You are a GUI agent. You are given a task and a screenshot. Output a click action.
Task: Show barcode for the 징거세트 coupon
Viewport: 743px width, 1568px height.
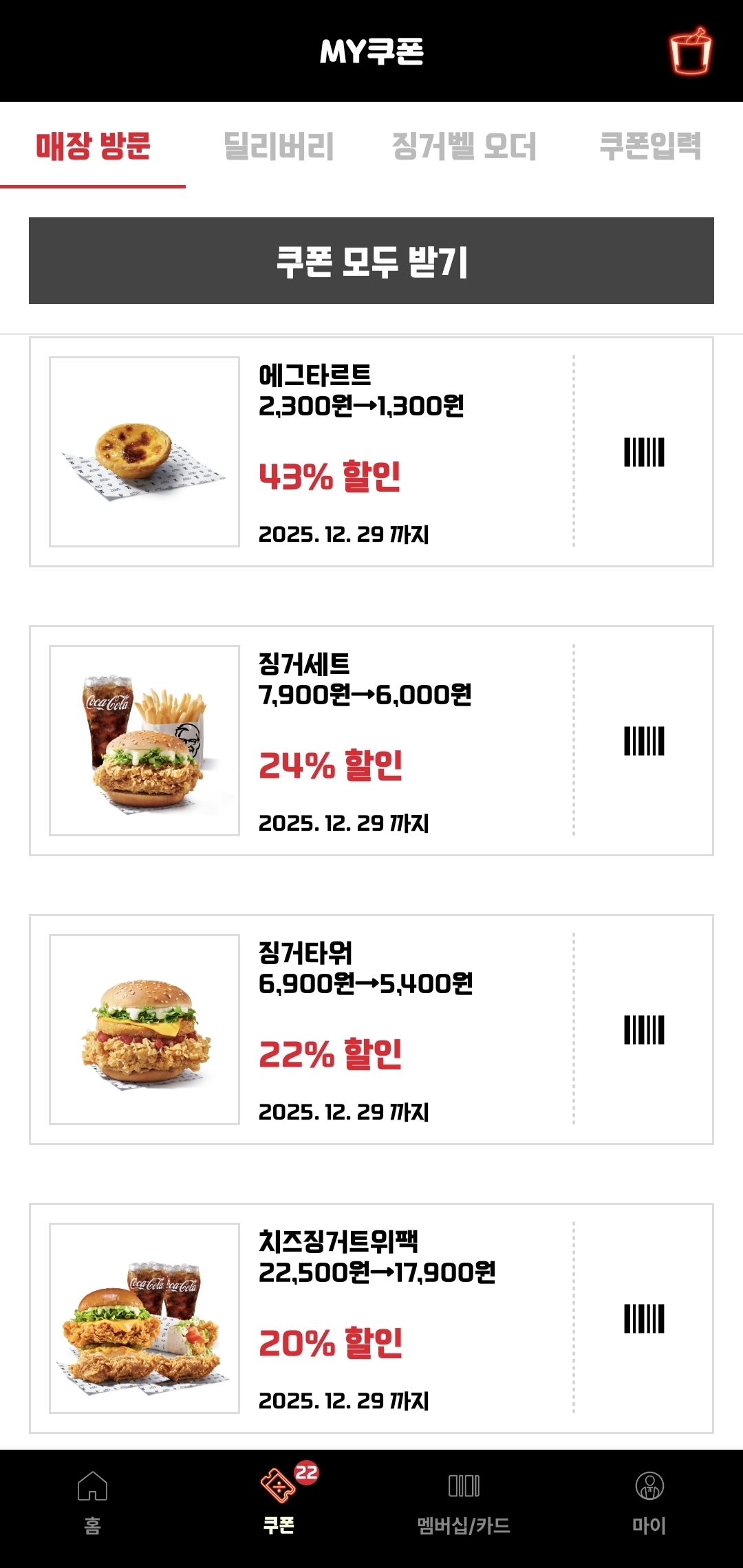644,741
